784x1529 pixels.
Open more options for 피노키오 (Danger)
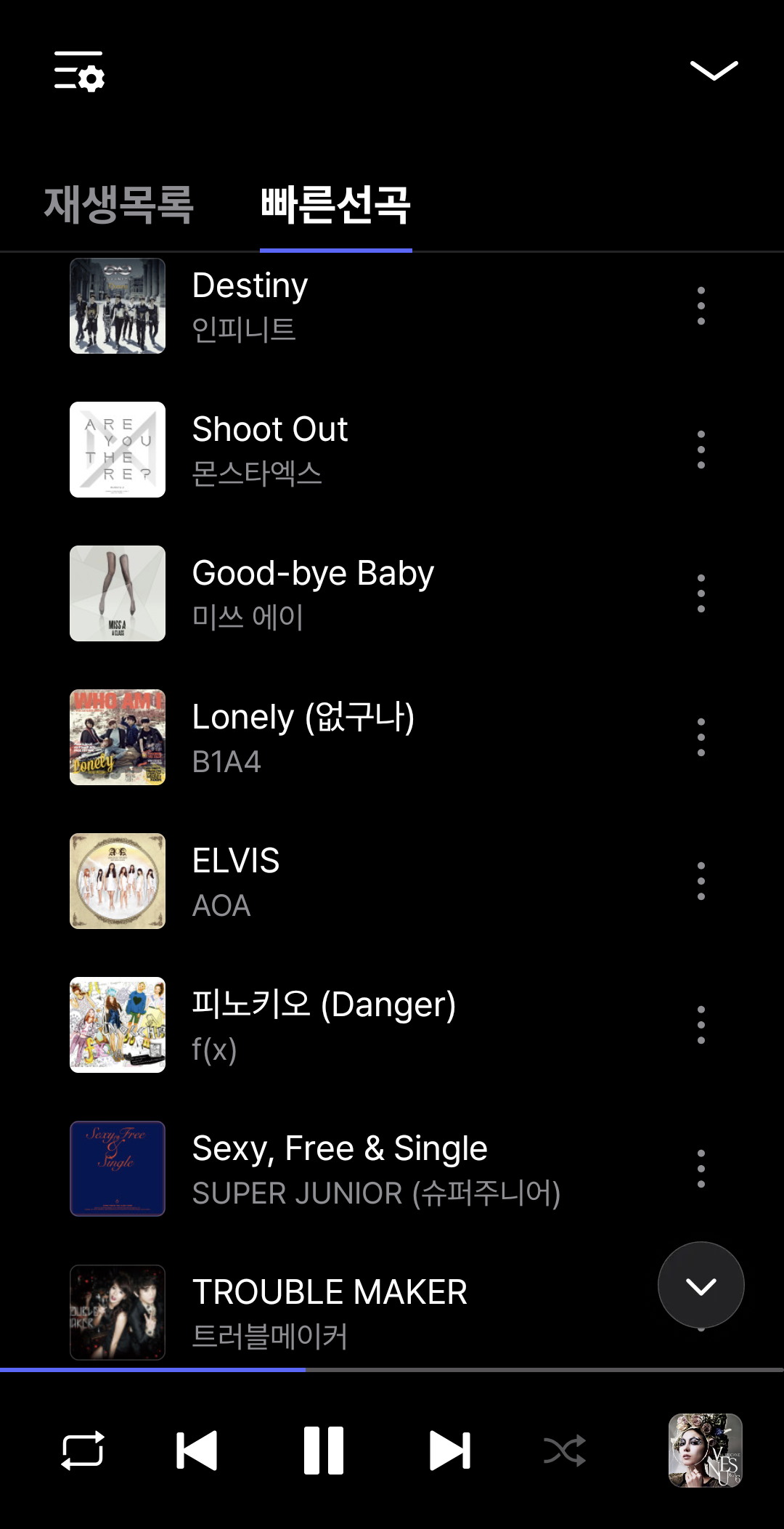tap(701, 1025)
